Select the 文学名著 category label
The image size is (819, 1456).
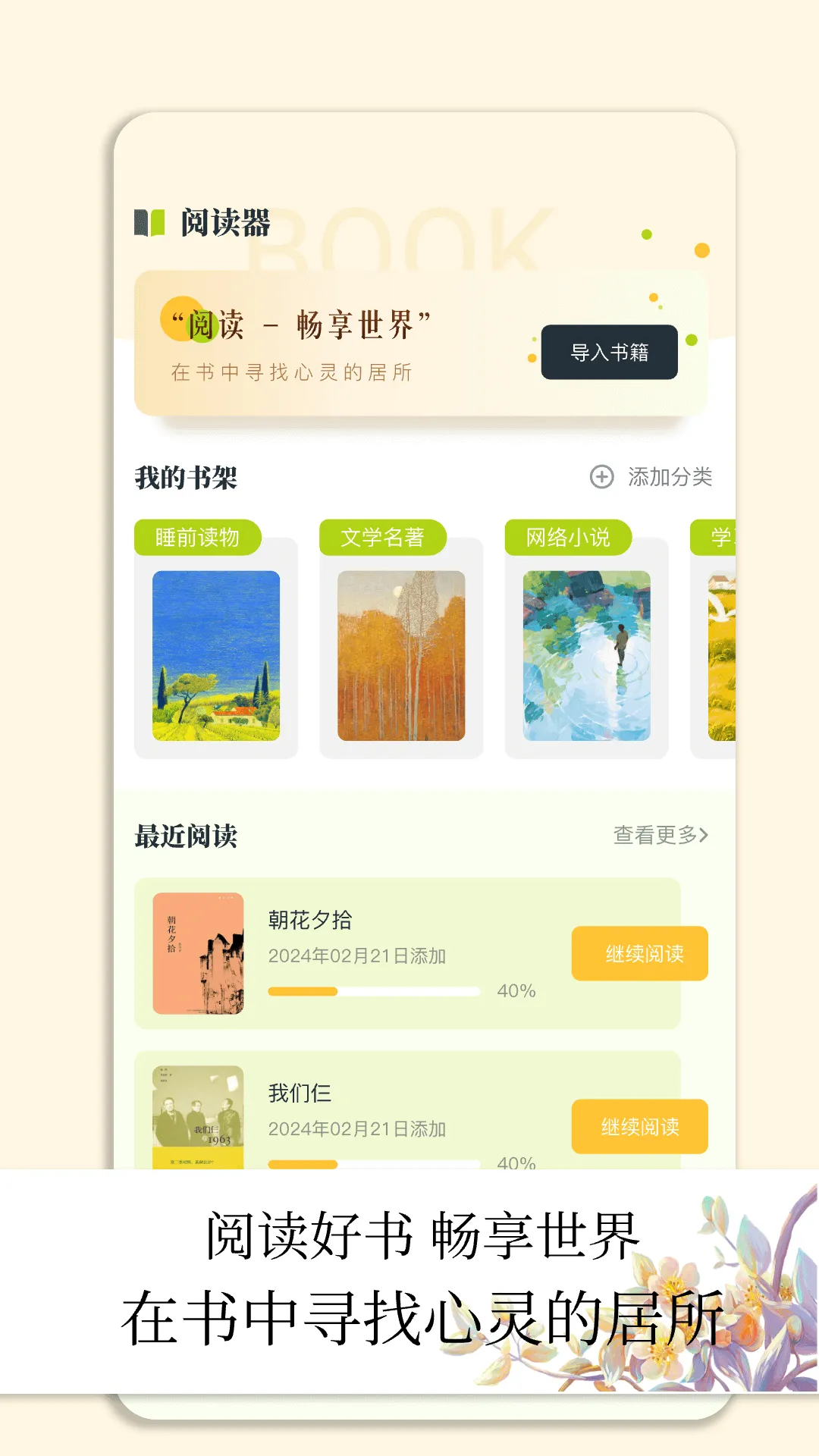384,536
